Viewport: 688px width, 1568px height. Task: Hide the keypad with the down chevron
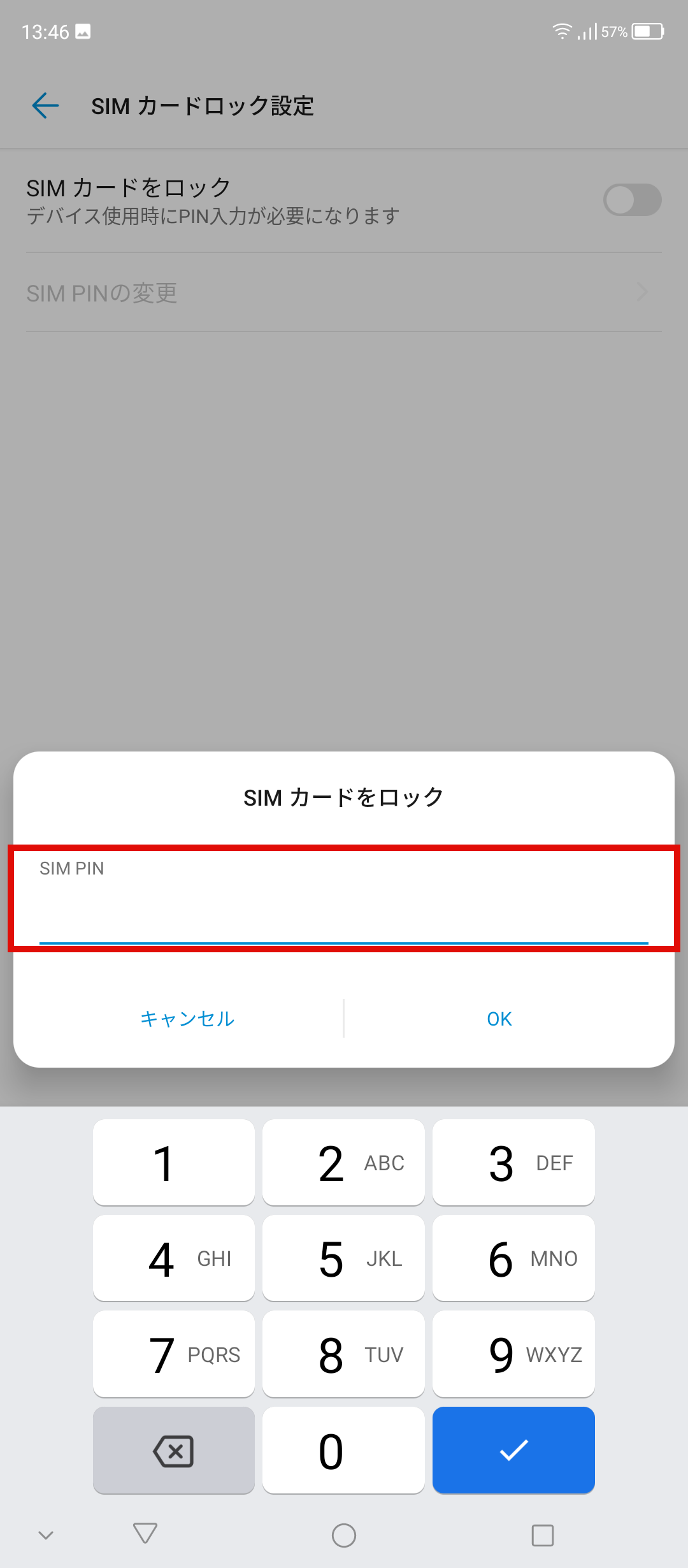(46, 1535)
